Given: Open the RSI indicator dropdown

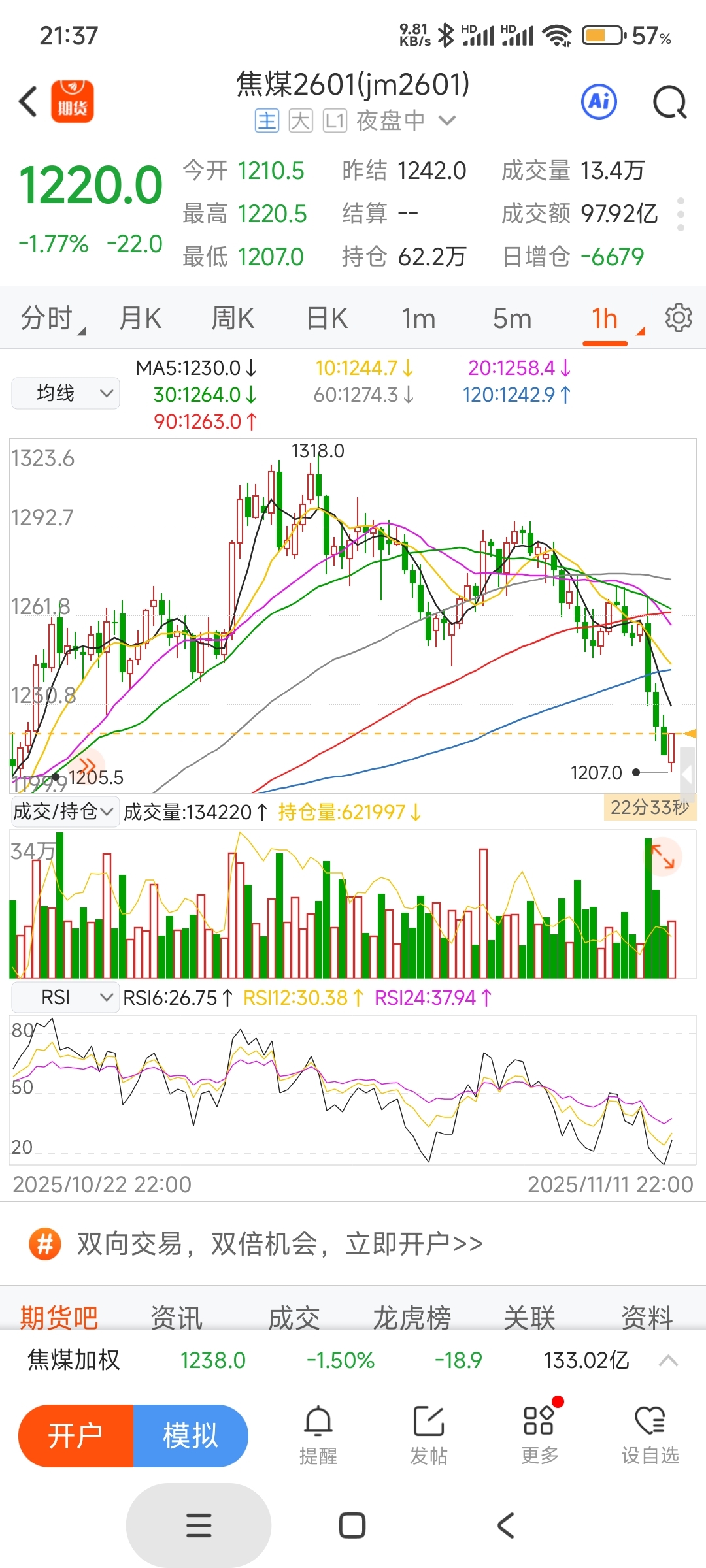Looking at the screenshot, I should [x=65, y=998].
